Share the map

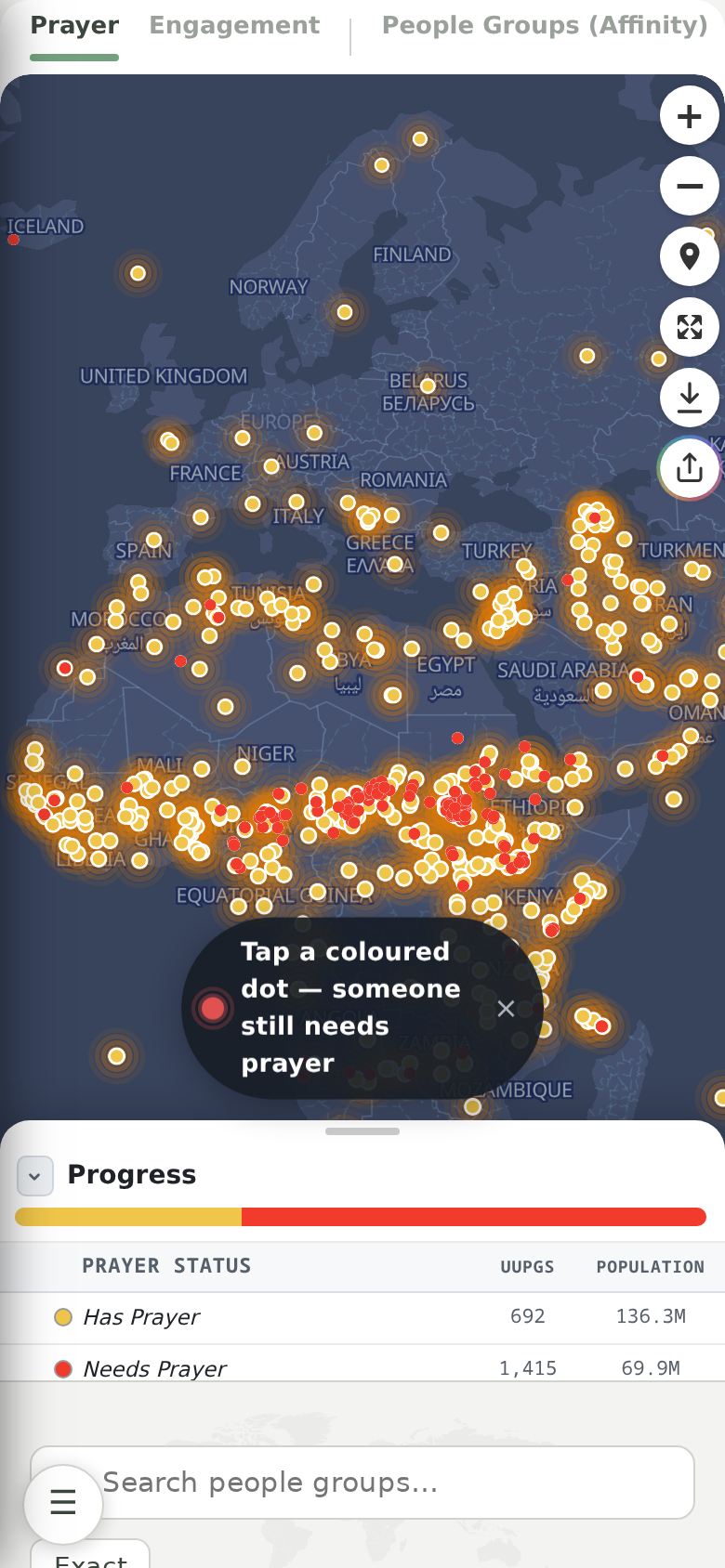click(690, 468)
